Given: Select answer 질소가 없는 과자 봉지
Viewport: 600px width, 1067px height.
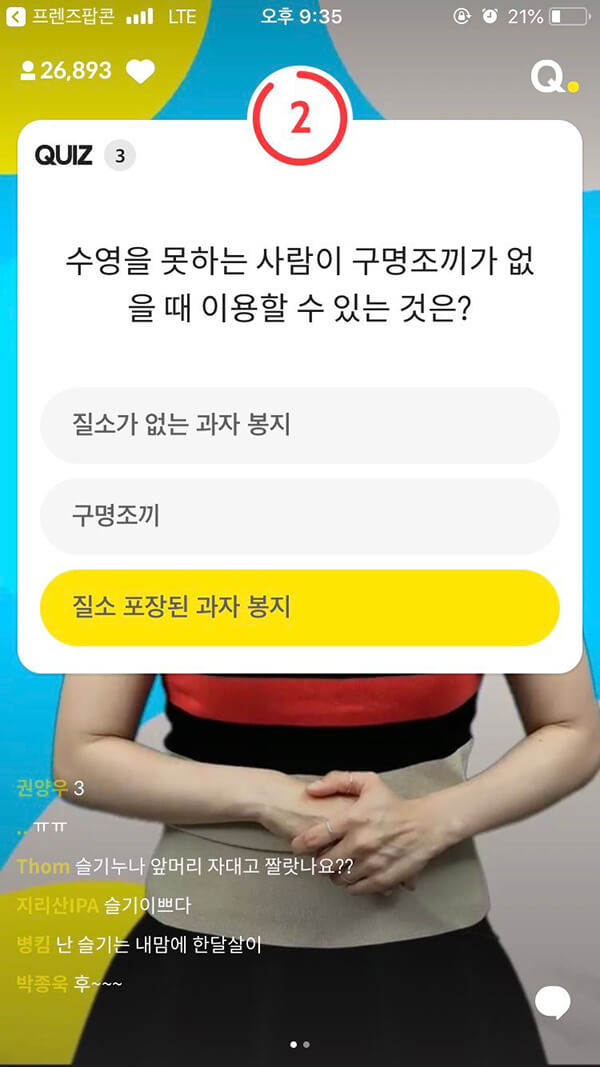Looking at the screenshot, I should (x=299, y=425).
